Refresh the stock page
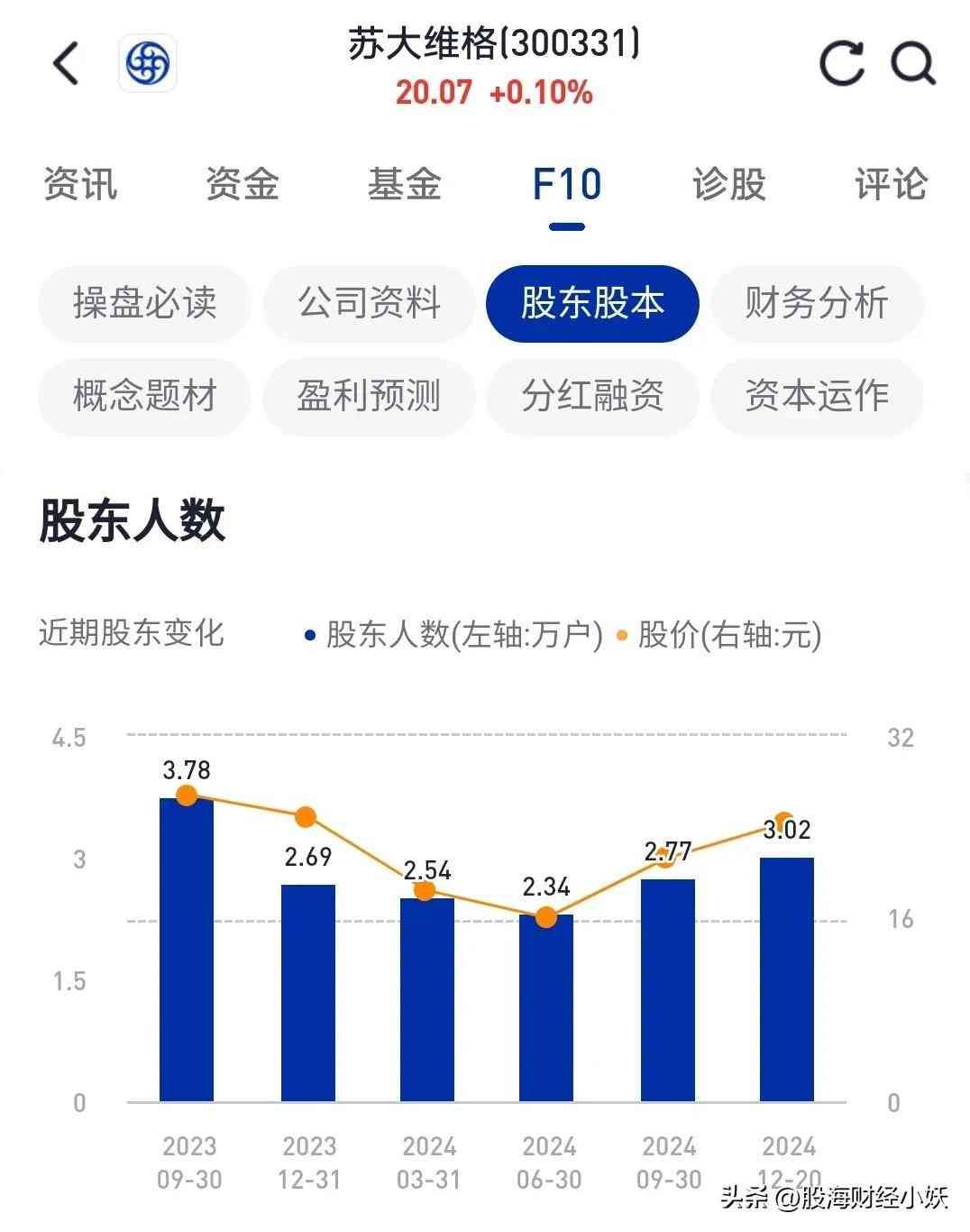970x1232 pixels. click(841, 64)
